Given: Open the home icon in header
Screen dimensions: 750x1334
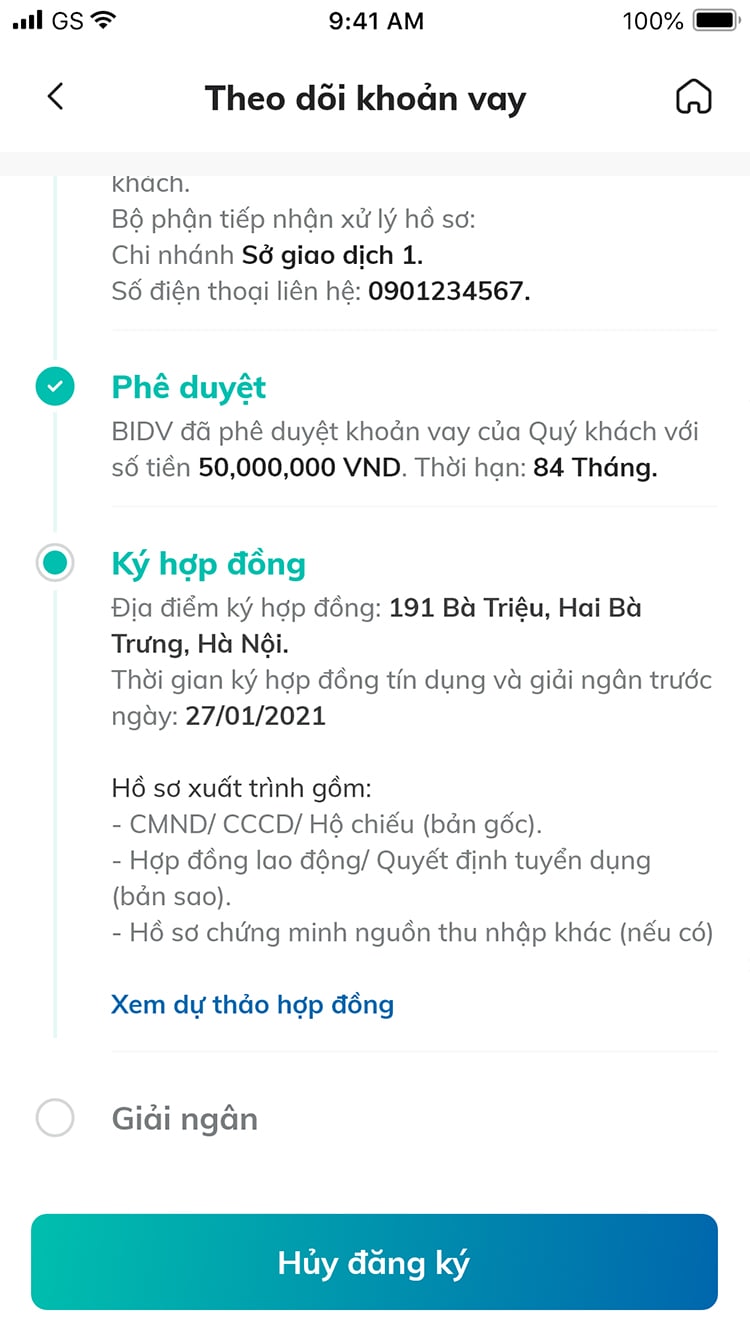Looking at the screenshot, I should point(694,97).
